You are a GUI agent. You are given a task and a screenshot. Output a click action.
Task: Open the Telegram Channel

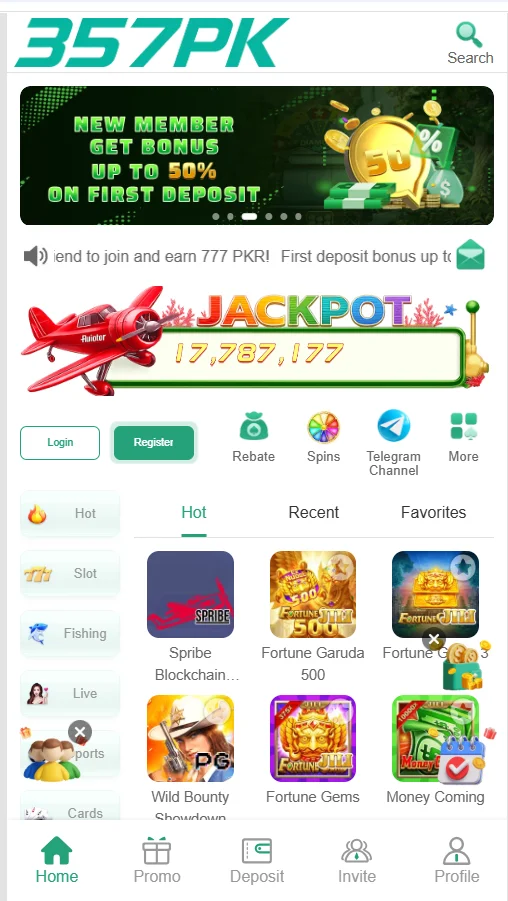(x=394, y=443)
